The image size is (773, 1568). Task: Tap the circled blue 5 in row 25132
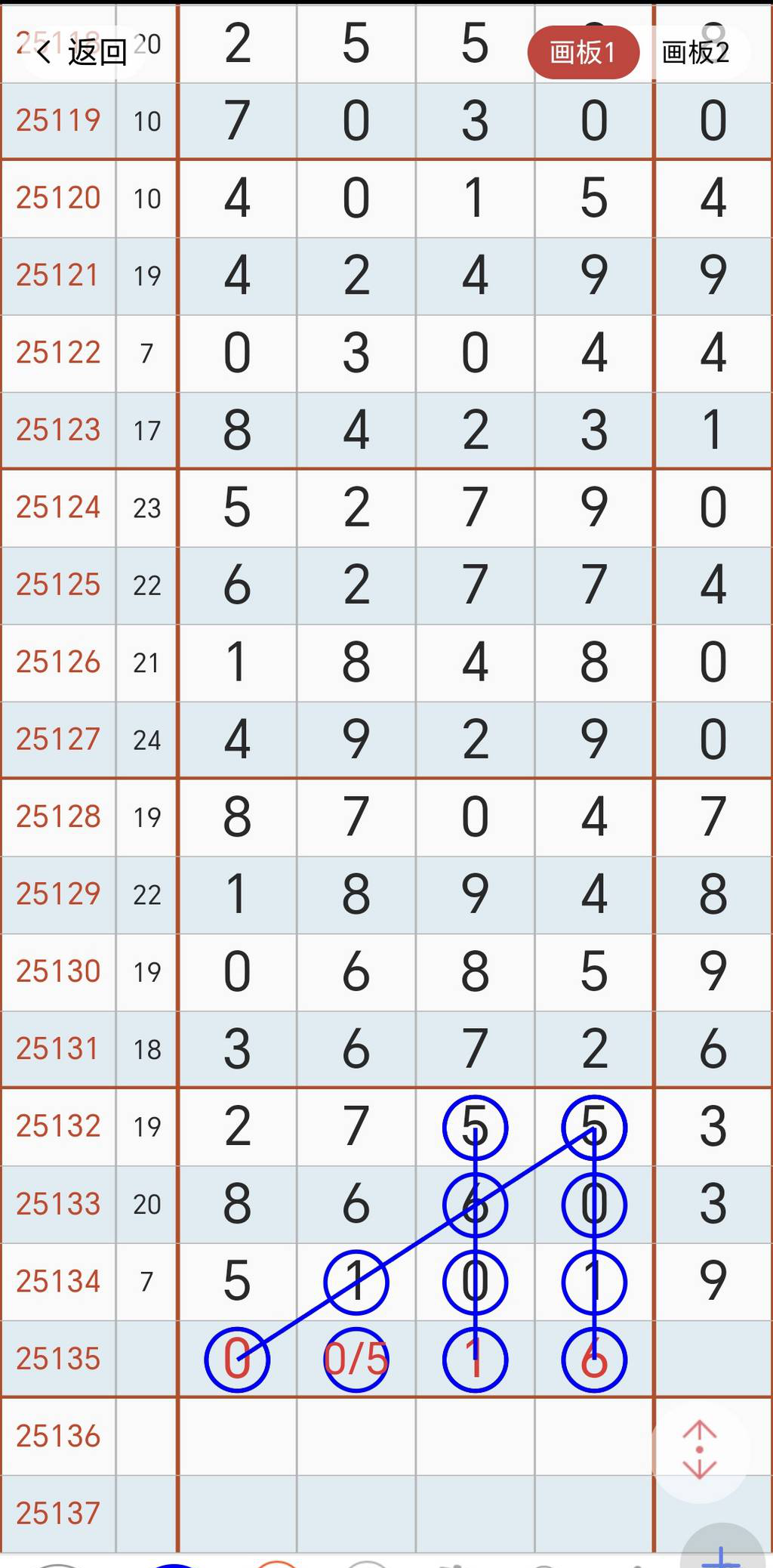[474, 1127]
